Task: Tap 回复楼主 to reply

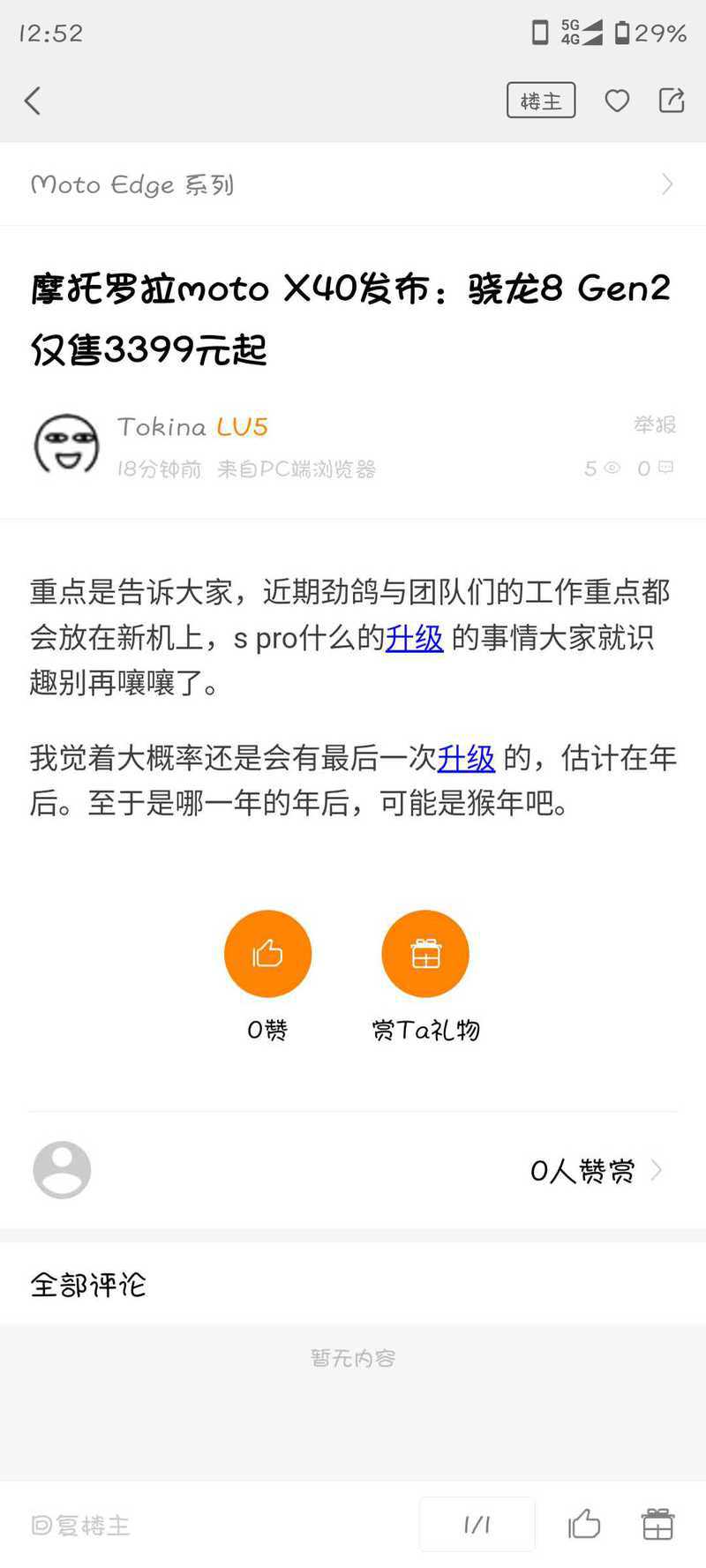Action: 81,1525
